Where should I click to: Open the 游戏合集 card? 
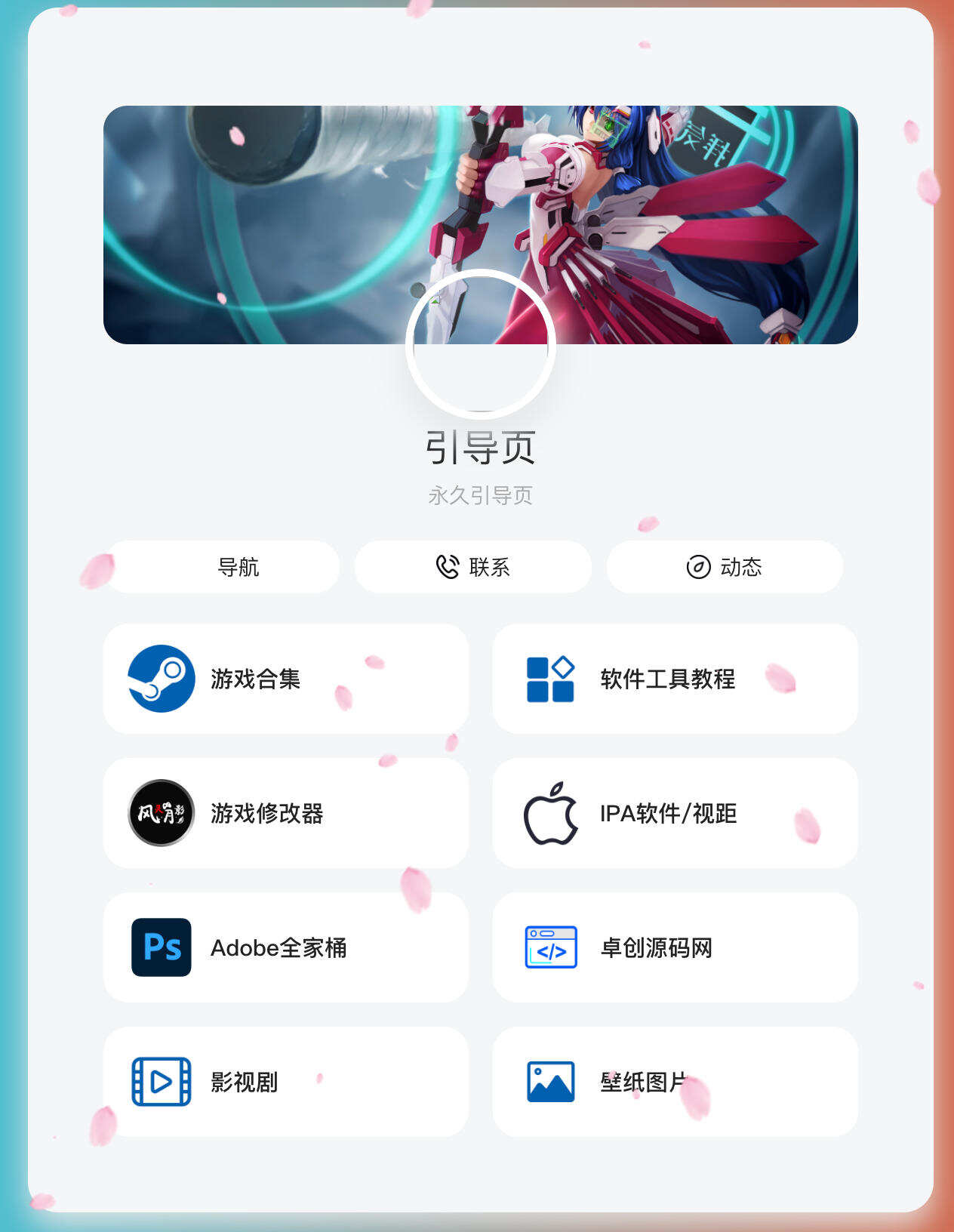tap(286, 679)
